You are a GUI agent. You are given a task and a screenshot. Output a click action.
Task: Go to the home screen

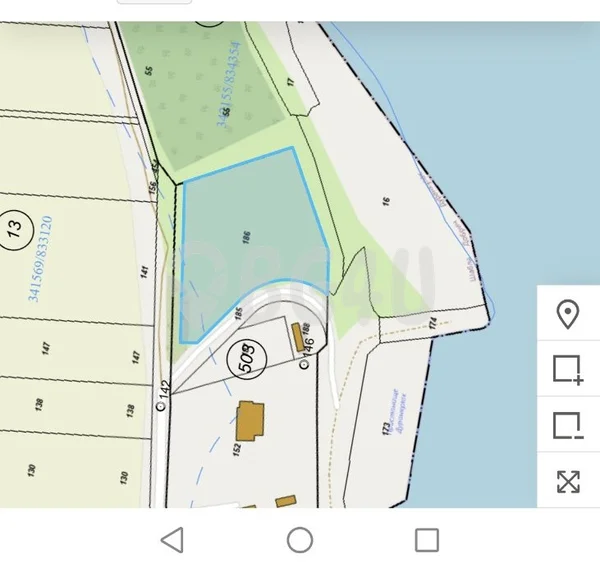click(x=300, y=540)
